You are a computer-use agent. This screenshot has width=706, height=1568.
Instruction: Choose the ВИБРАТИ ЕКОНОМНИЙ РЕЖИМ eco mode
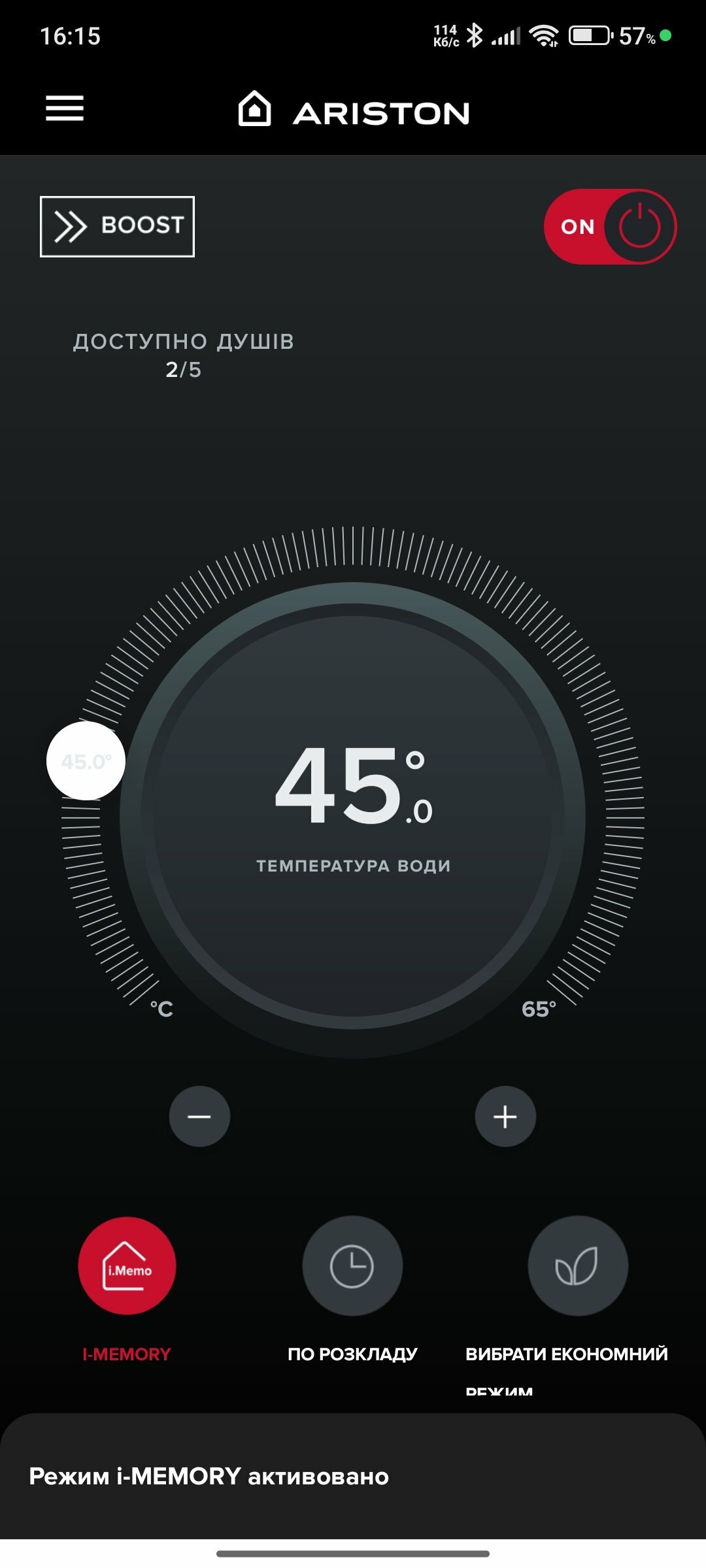tap(578, 1266)
